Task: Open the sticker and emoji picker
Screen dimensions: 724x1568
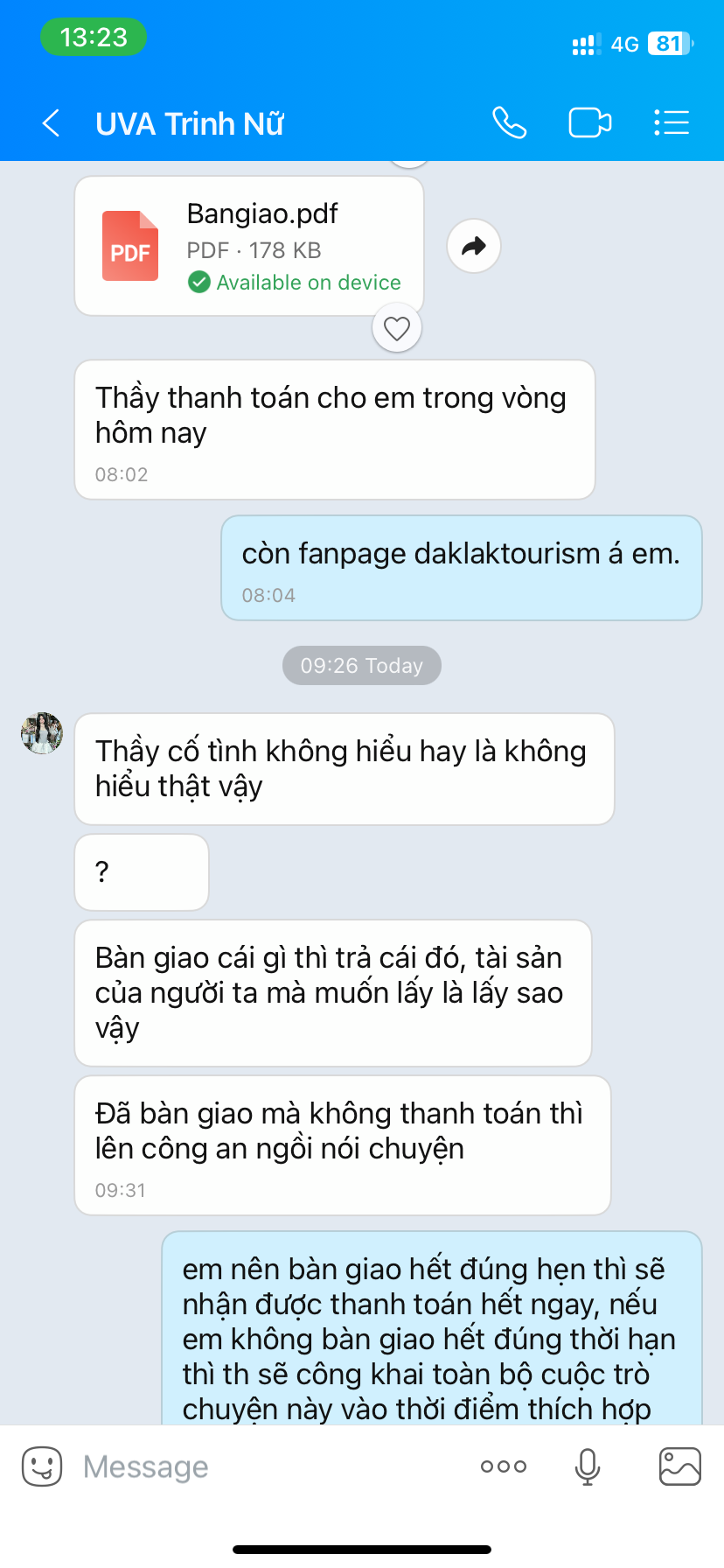Action: [42, 1466]
